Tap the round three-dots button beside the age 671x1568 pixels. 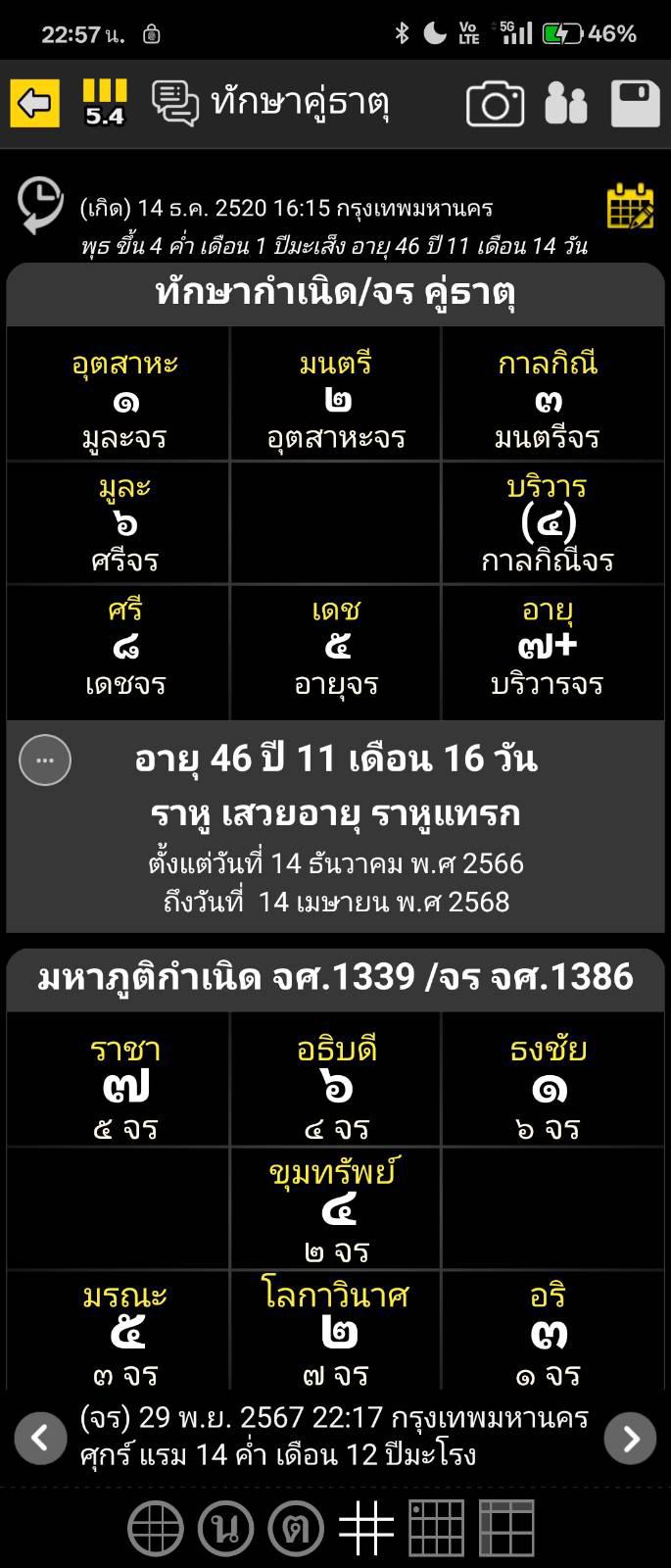tap(45, 759)
